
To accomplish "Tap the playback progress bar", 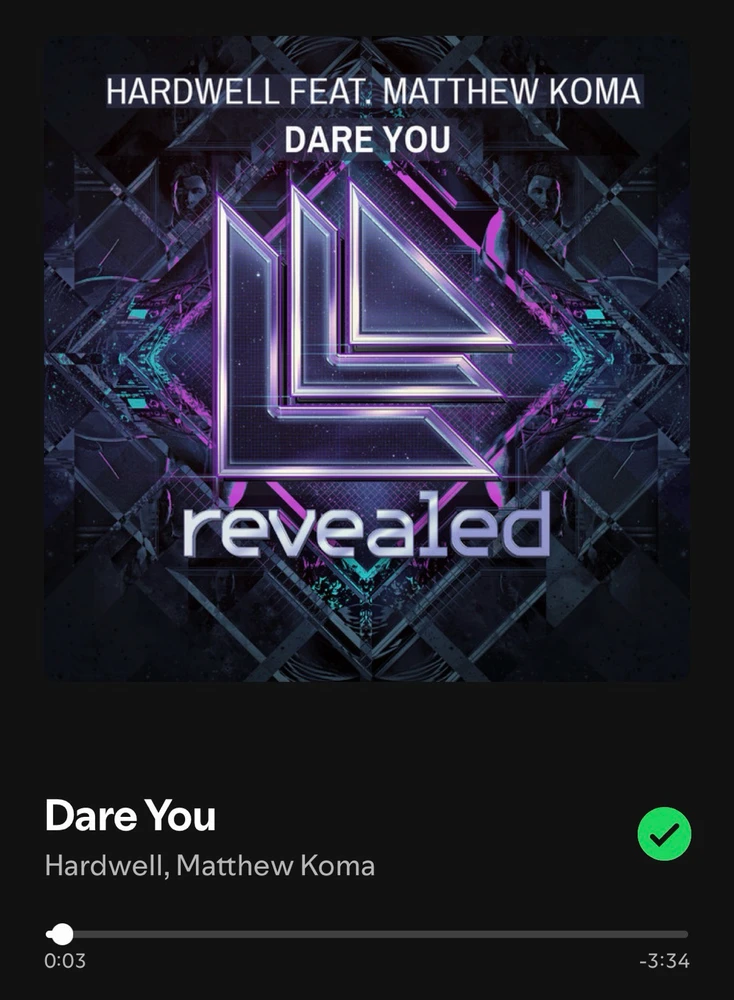I will point(367,934).
